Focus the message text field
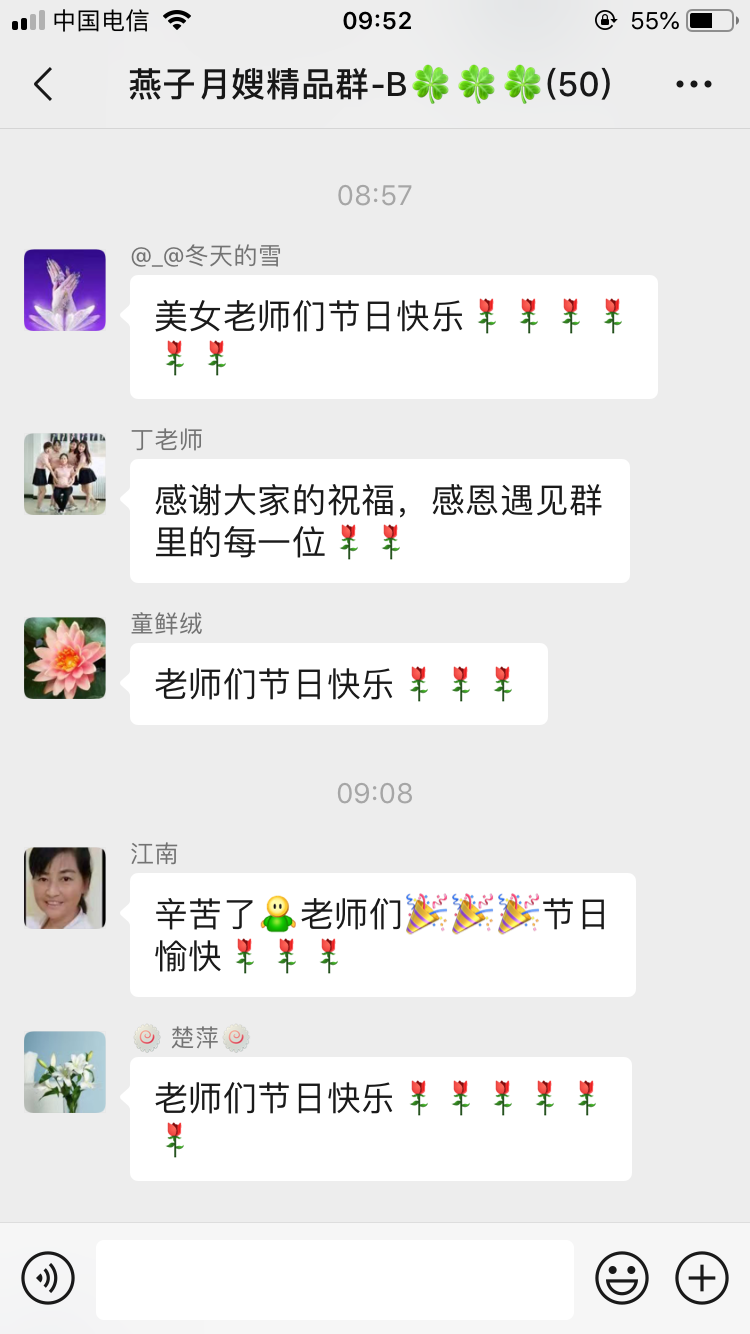The width and height of the screenshot is (750, 1334). point(335,1279)
